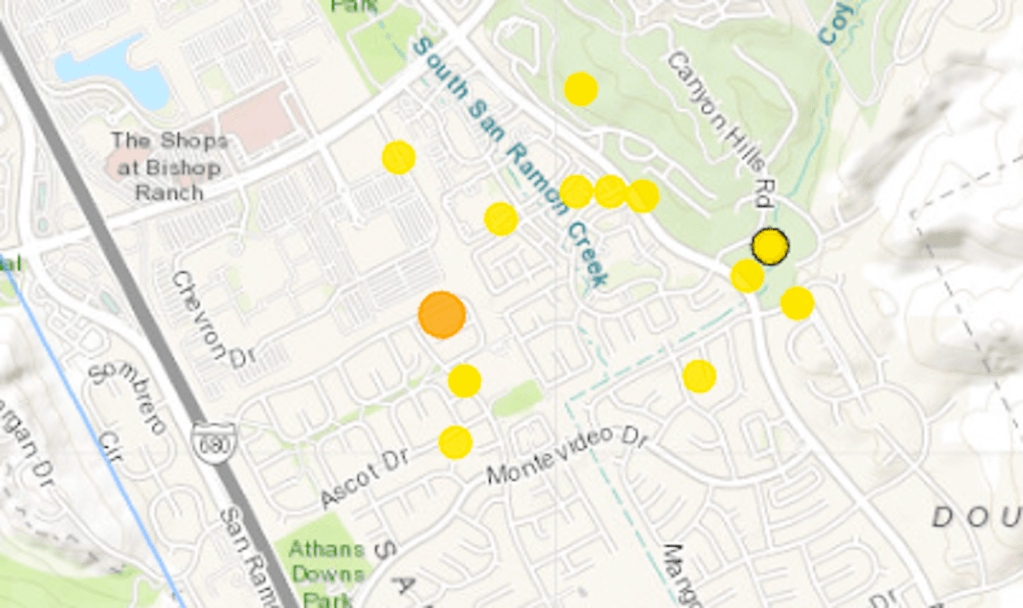Tap the yellow marker closest to The Shops at Bishop Ranch

pos(398,157)
